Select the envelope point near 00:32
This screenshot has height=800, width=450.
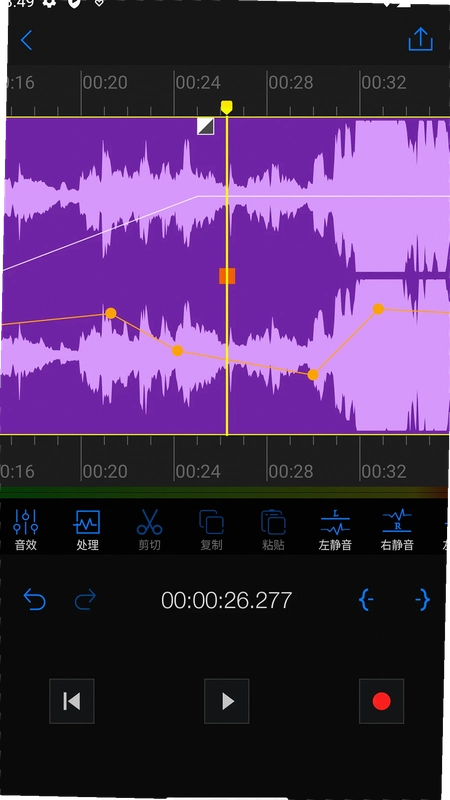[378, 309]
